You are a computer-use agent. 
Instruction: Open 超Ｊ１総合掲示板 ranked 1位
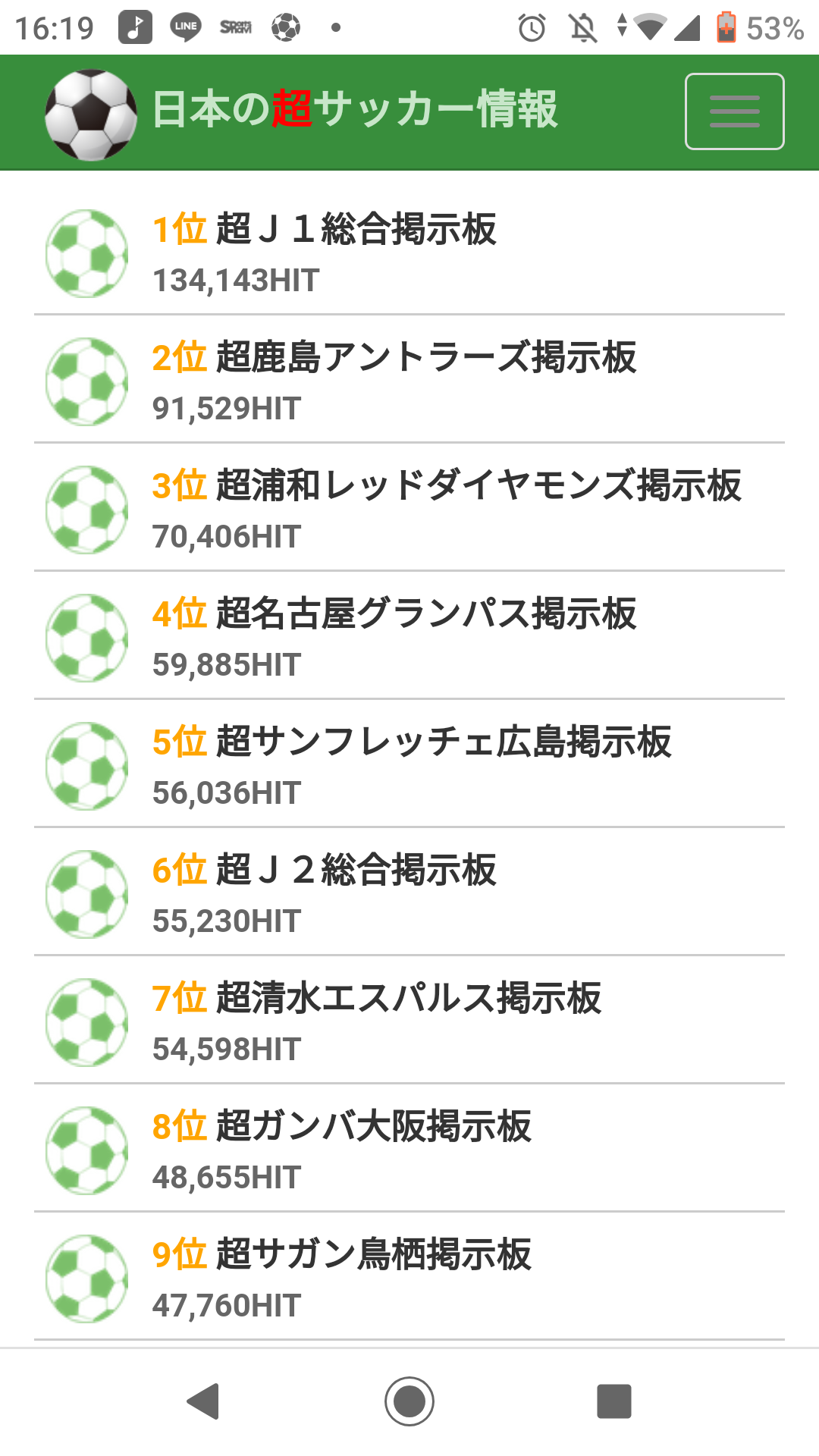[356, 229]
